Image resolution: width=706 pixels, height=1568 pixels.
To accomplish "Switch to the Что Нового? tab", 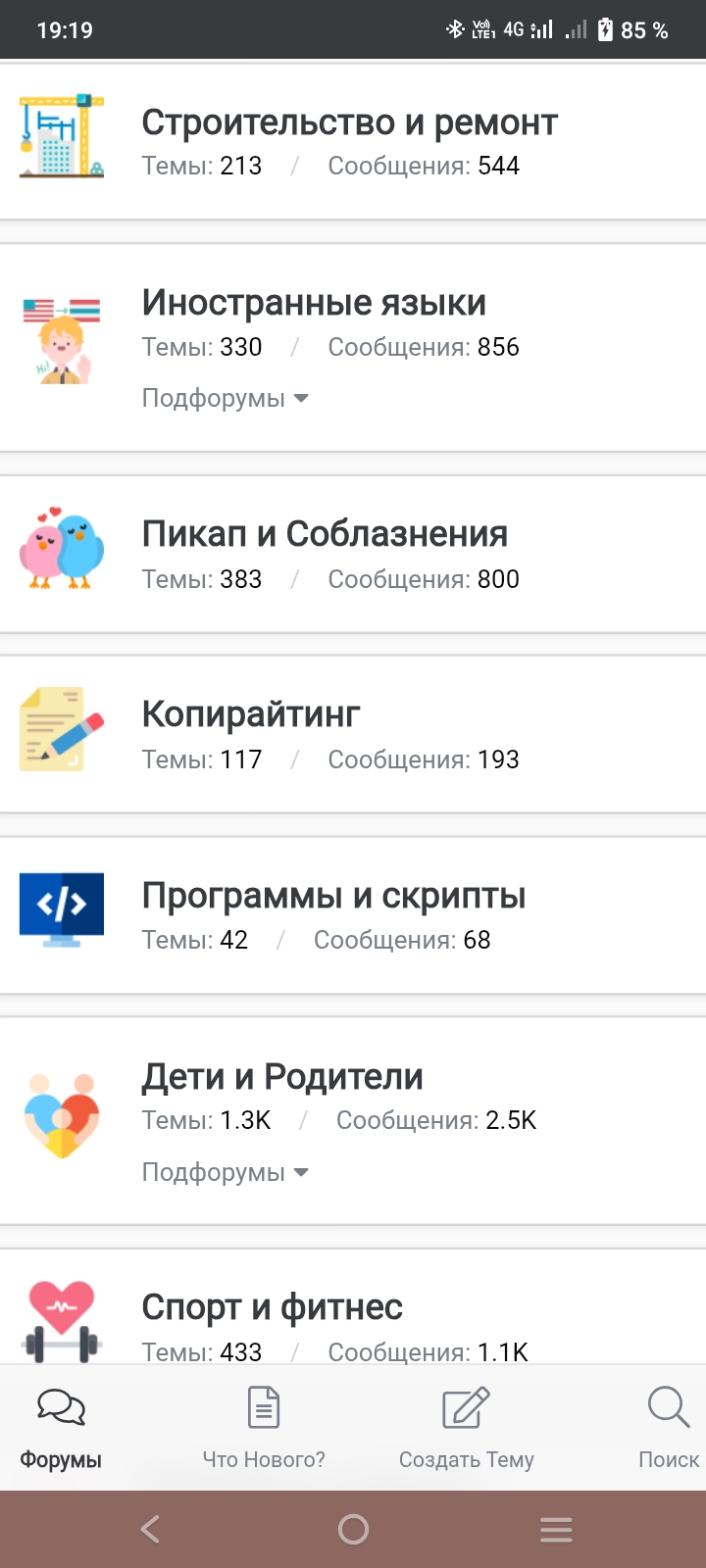I will 264,1429.
